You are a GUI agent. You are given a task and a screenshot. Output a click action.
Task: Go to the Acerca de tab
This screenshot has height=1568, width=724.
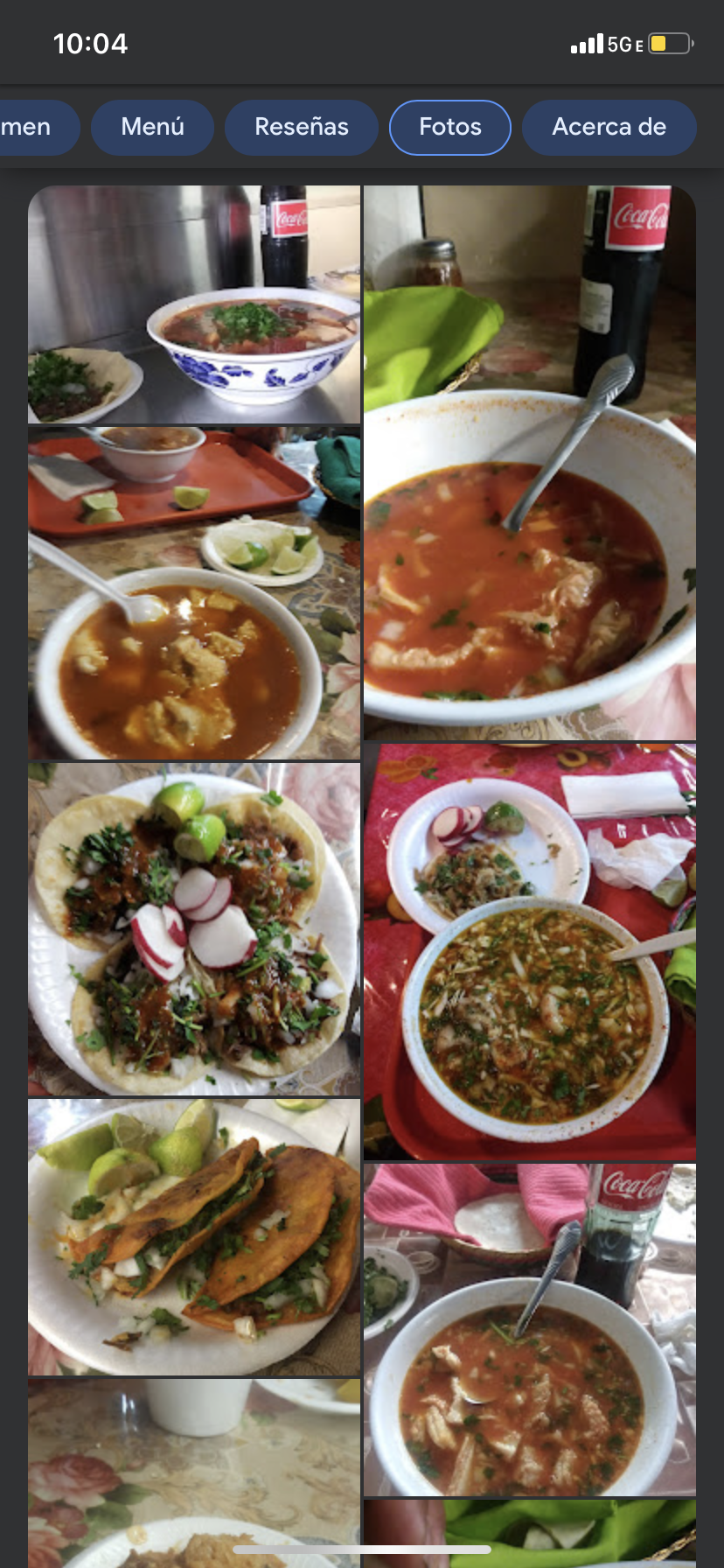point(609,127)
